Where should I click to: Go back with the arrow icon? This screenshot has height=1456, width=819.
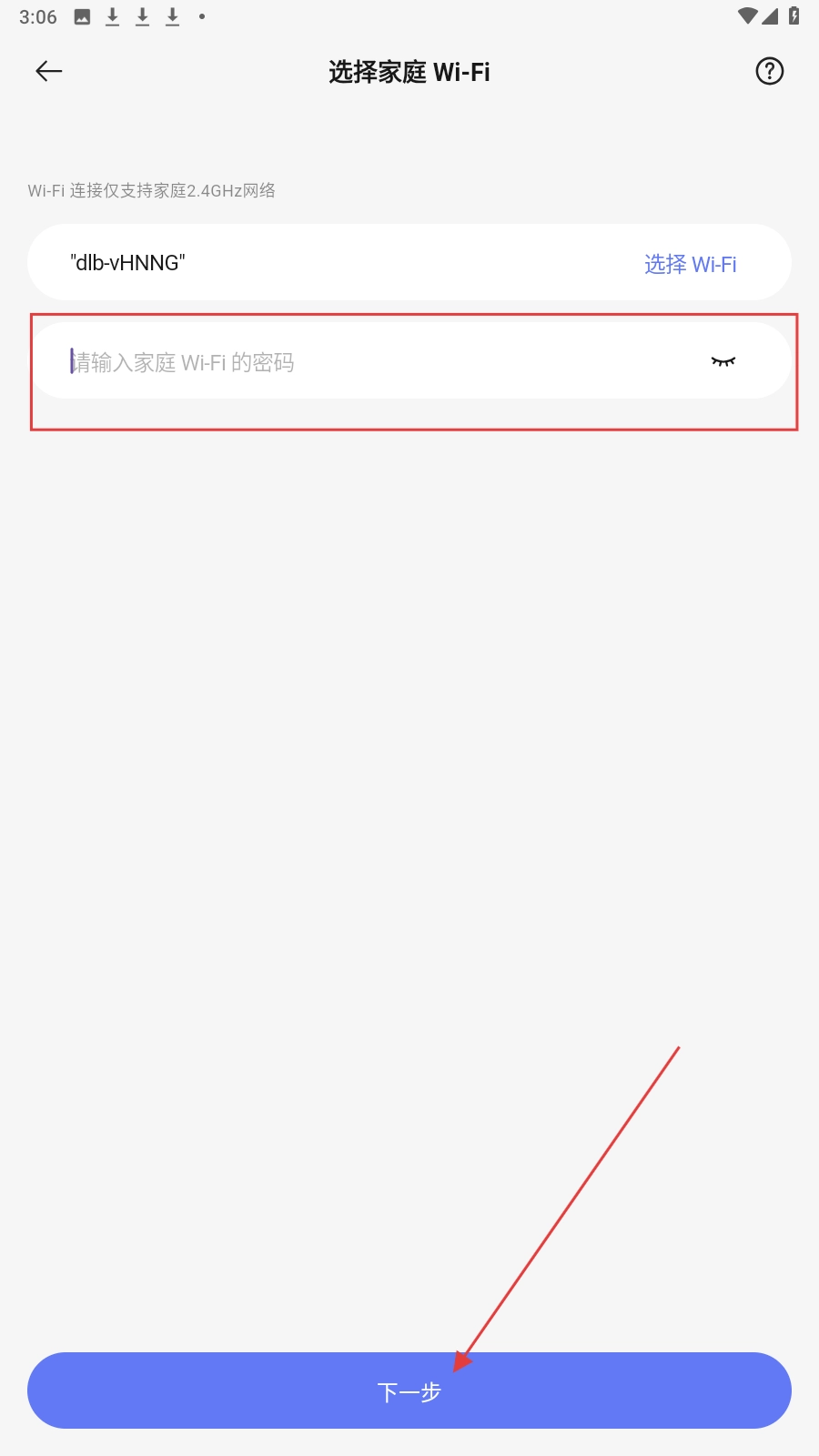(49, 71)
